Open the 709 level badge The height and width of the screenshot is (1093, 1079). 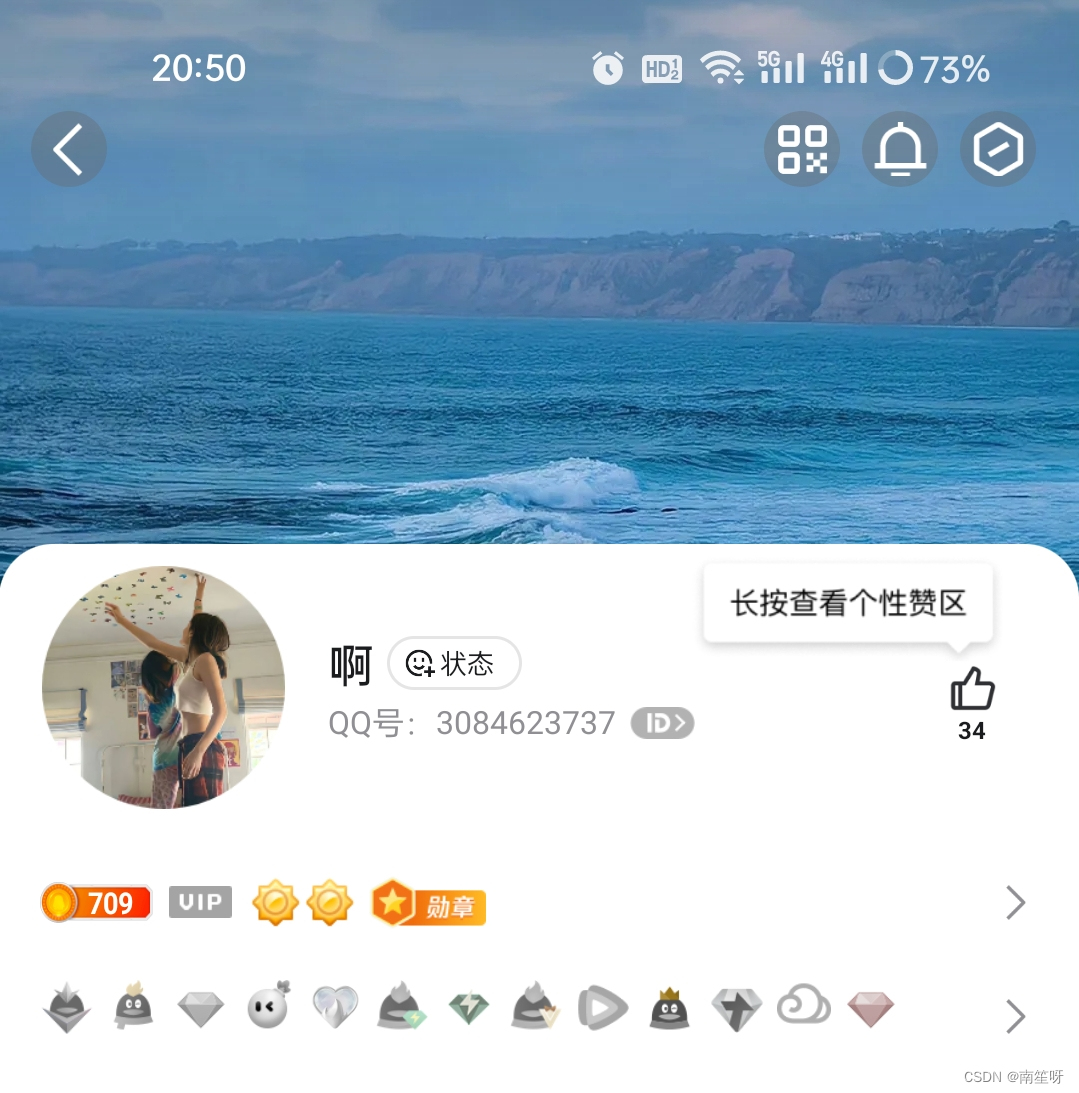coord(96,903)
